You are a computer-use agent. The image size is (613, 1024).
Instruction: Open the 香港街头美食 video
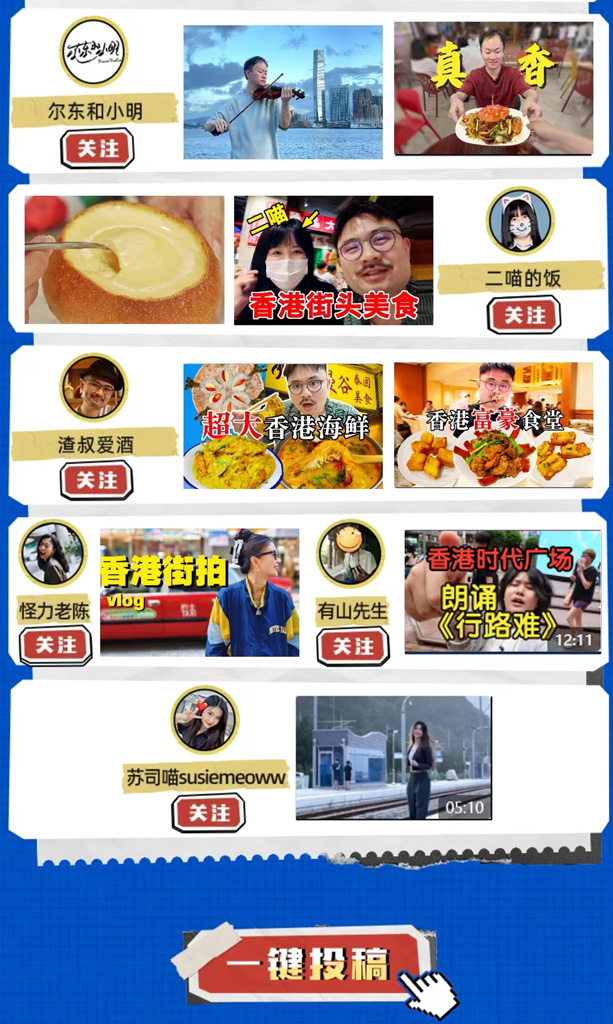click(x=334, y=260)
